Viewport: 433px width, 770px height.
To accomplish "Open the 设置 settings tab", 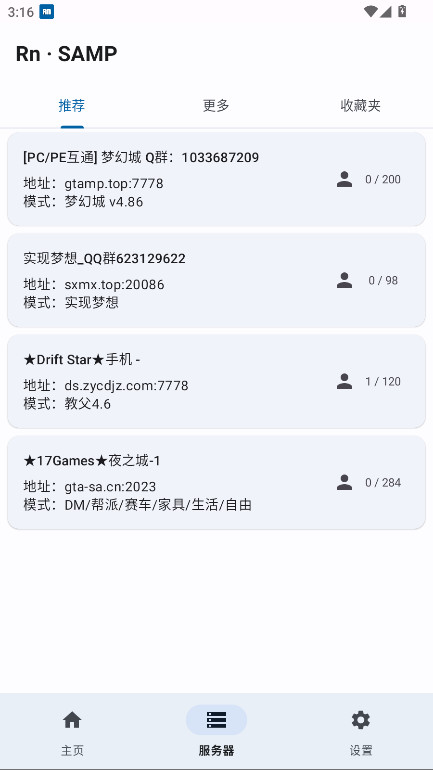I will pos(361,731).
